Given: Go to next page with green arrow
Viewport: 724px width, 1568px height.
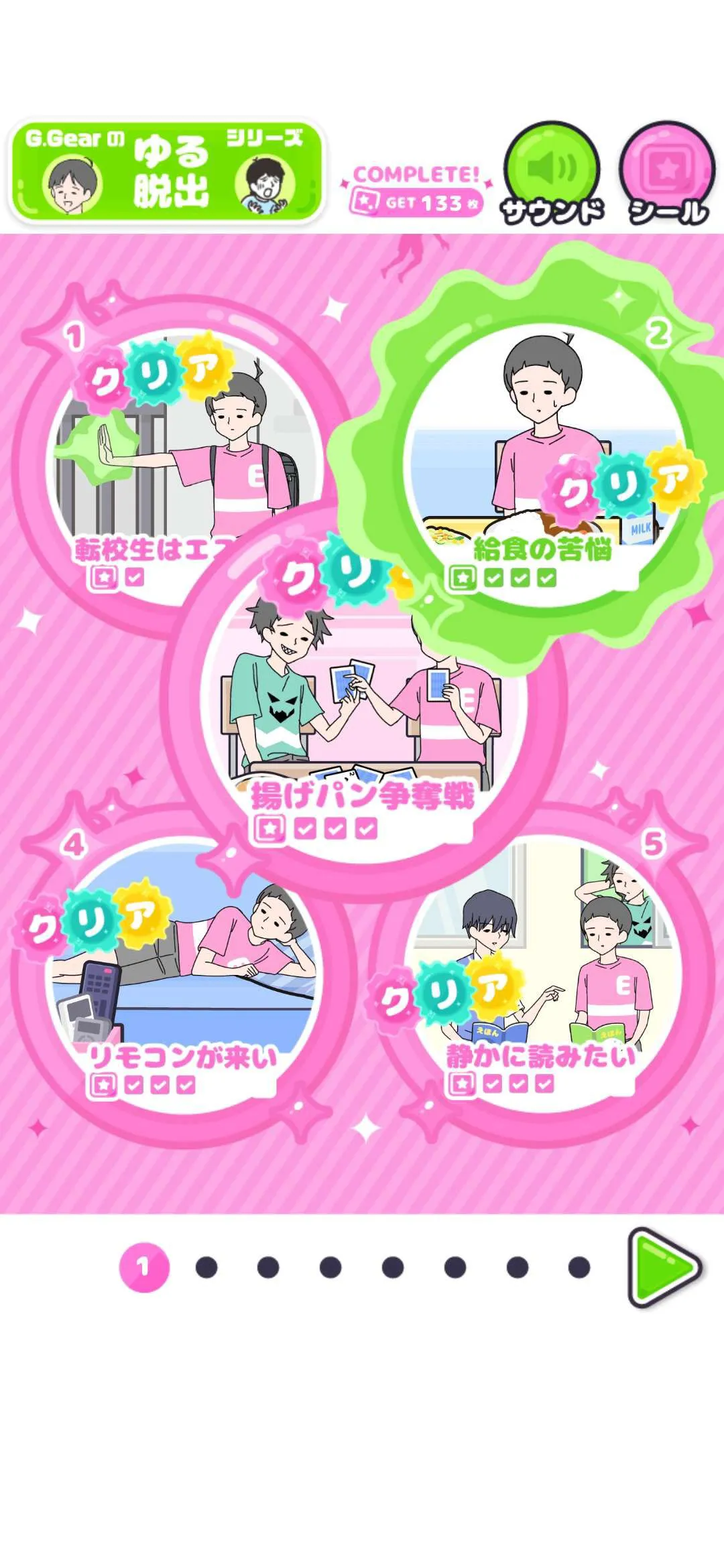Looking at the screenshot, I should pyautogui.click(x=664, y=1267).
